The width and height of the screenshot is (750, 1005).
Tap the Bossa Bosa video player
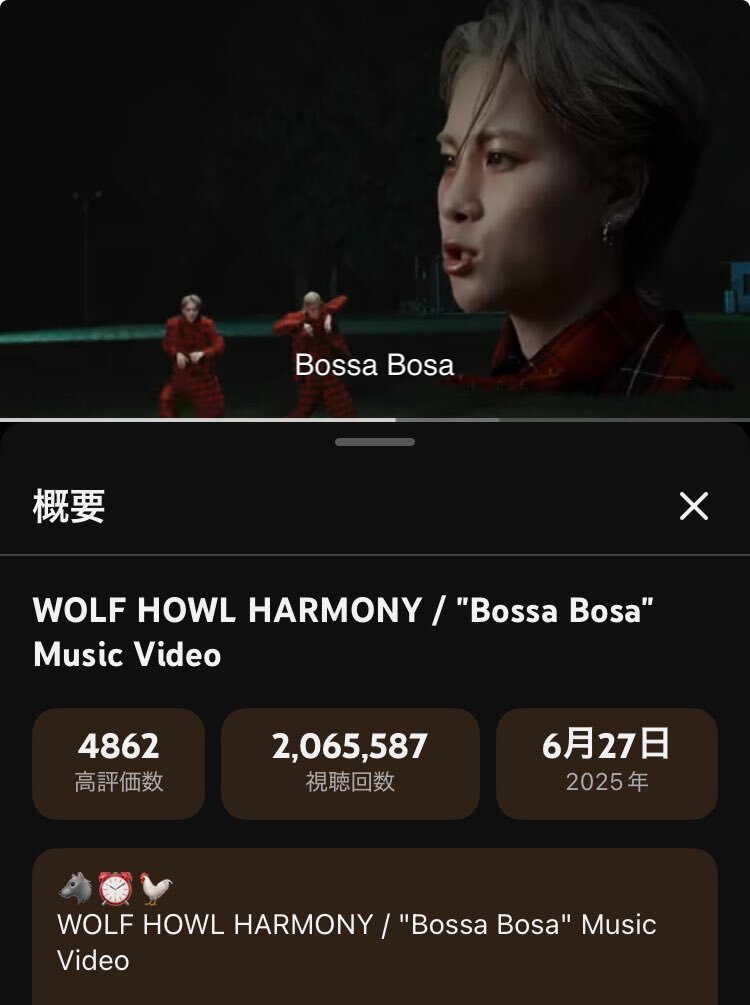pyautogui.click(x=375, y=208)
